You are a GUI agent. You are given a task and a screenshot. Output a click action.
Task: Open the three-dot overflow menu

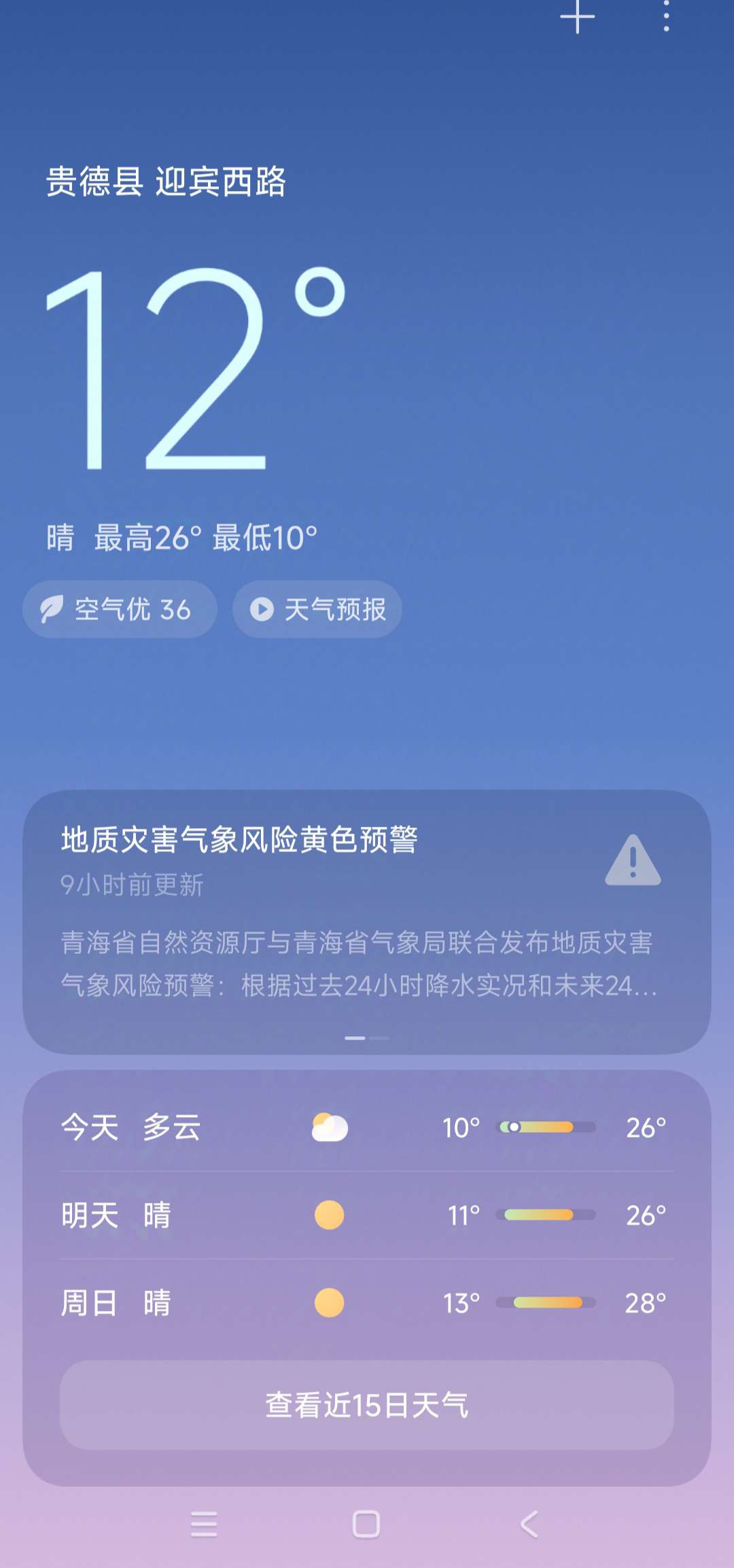(x=666, y=16)
